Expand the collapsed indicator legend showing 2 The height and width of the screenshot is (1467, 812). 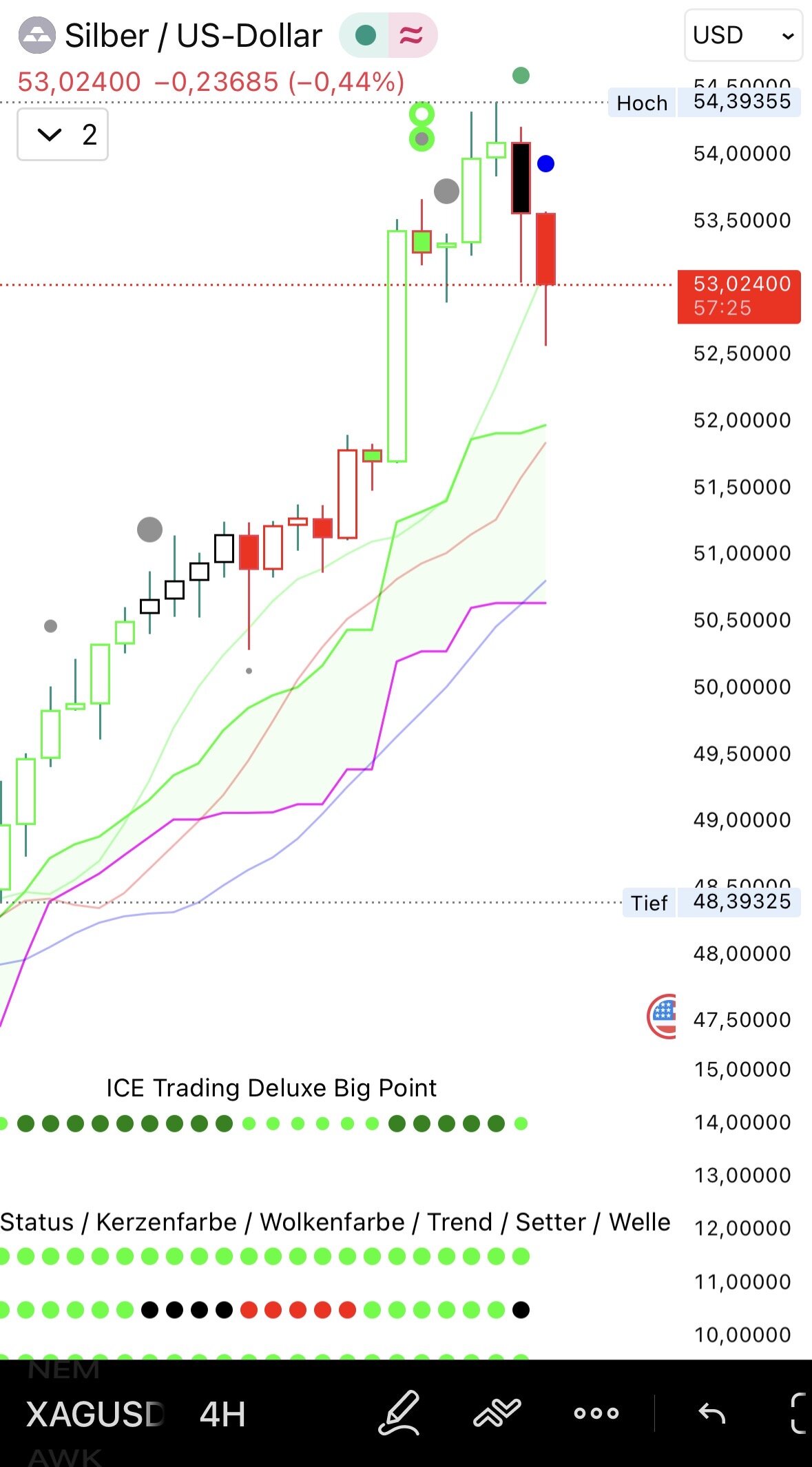[63, 134]
